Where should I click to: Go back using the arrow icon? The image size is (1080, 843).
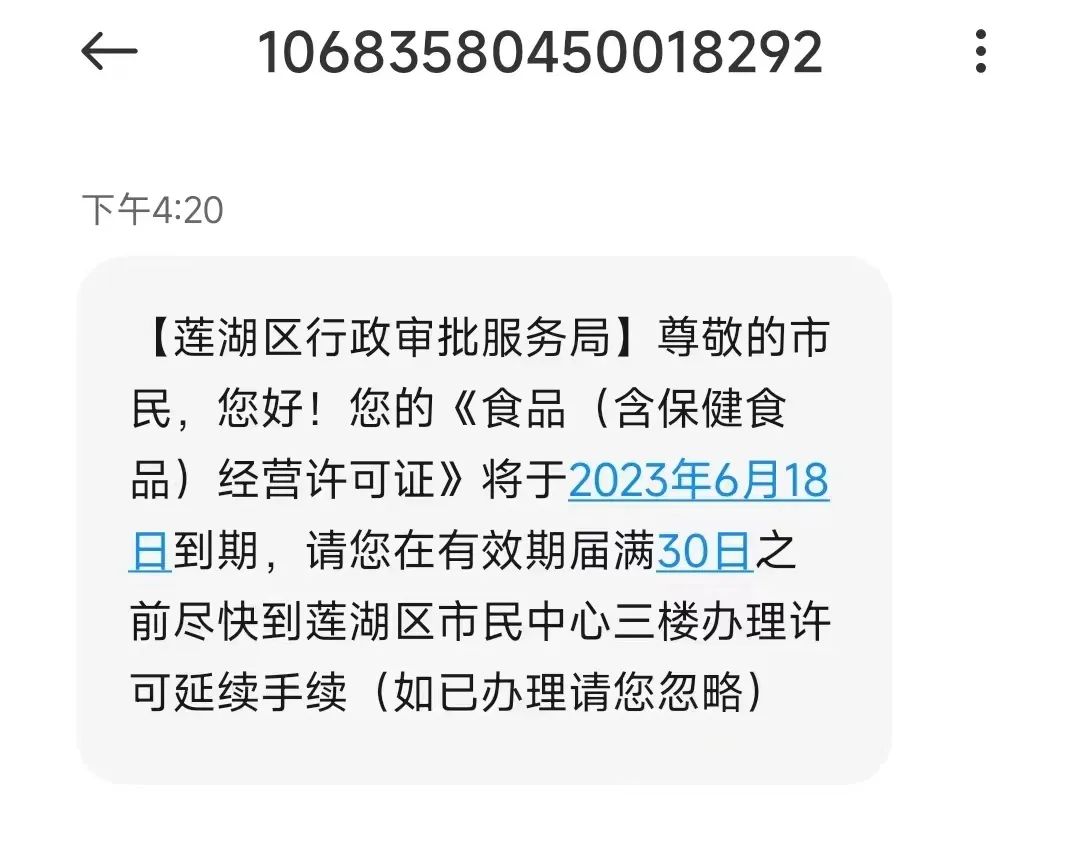(x=109, y=52)
